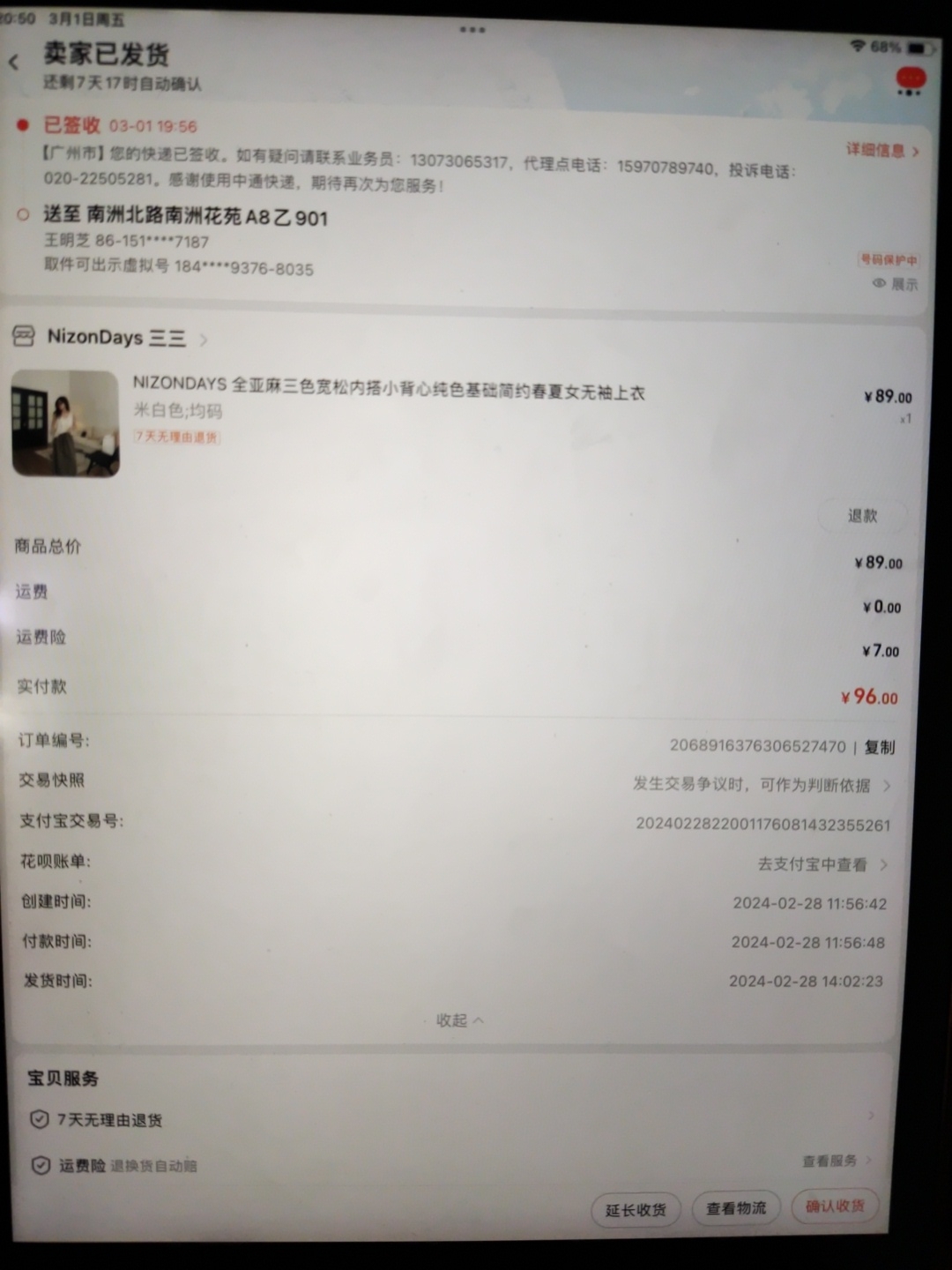Go back using the top-left arrow

tap(14, 63)
